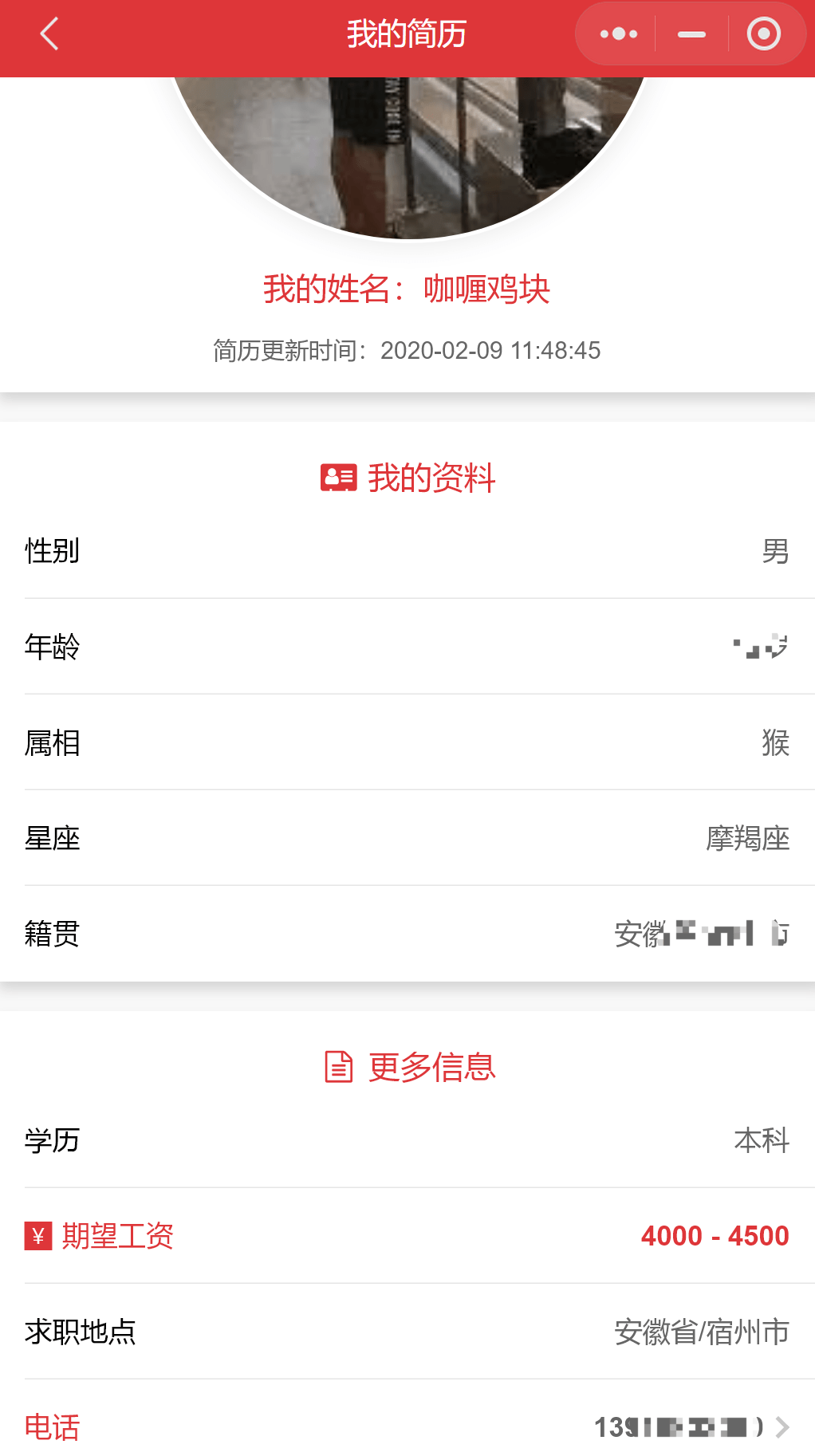Minimize the mini program

[x=691, y=34]
